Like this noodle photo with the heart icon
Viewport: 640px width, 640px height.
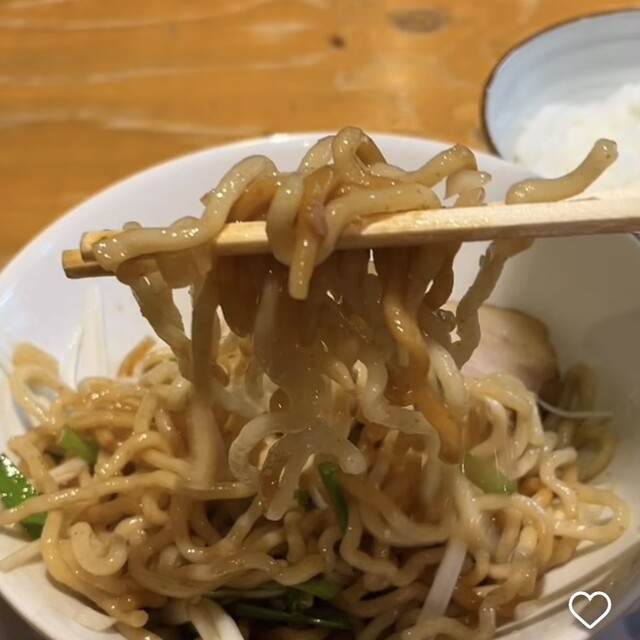click(x=589, y=608)
